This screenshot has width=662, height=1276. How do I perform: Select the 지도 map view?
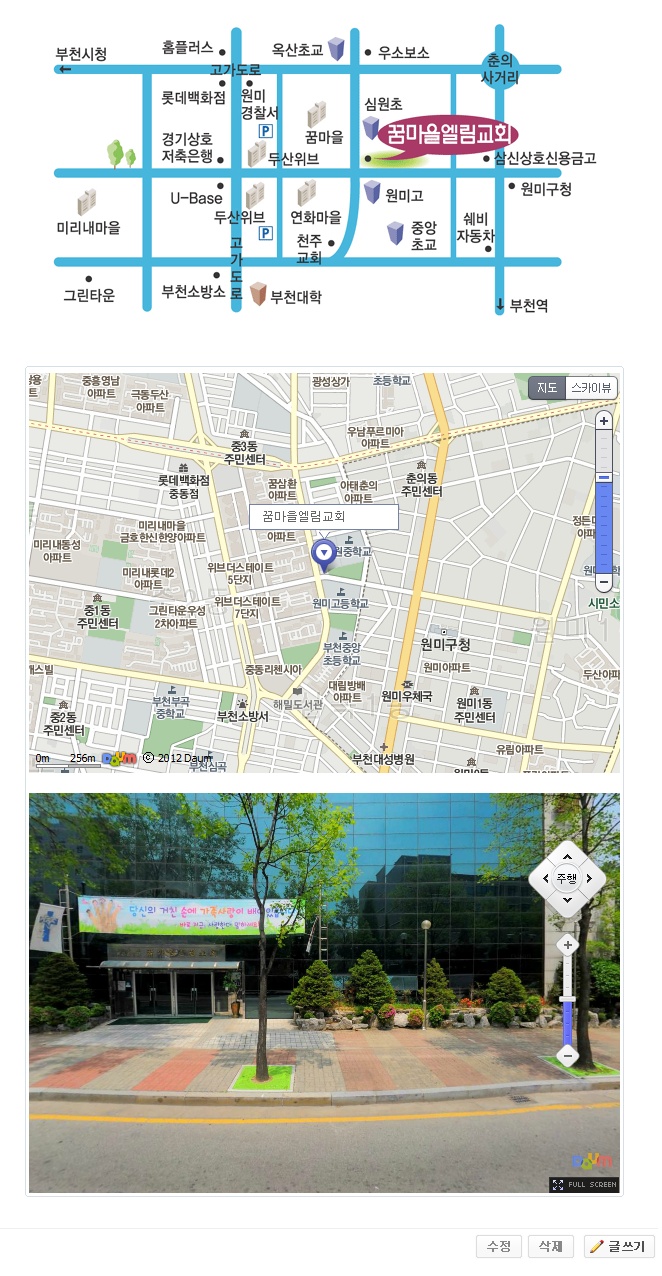pos(547,388)
